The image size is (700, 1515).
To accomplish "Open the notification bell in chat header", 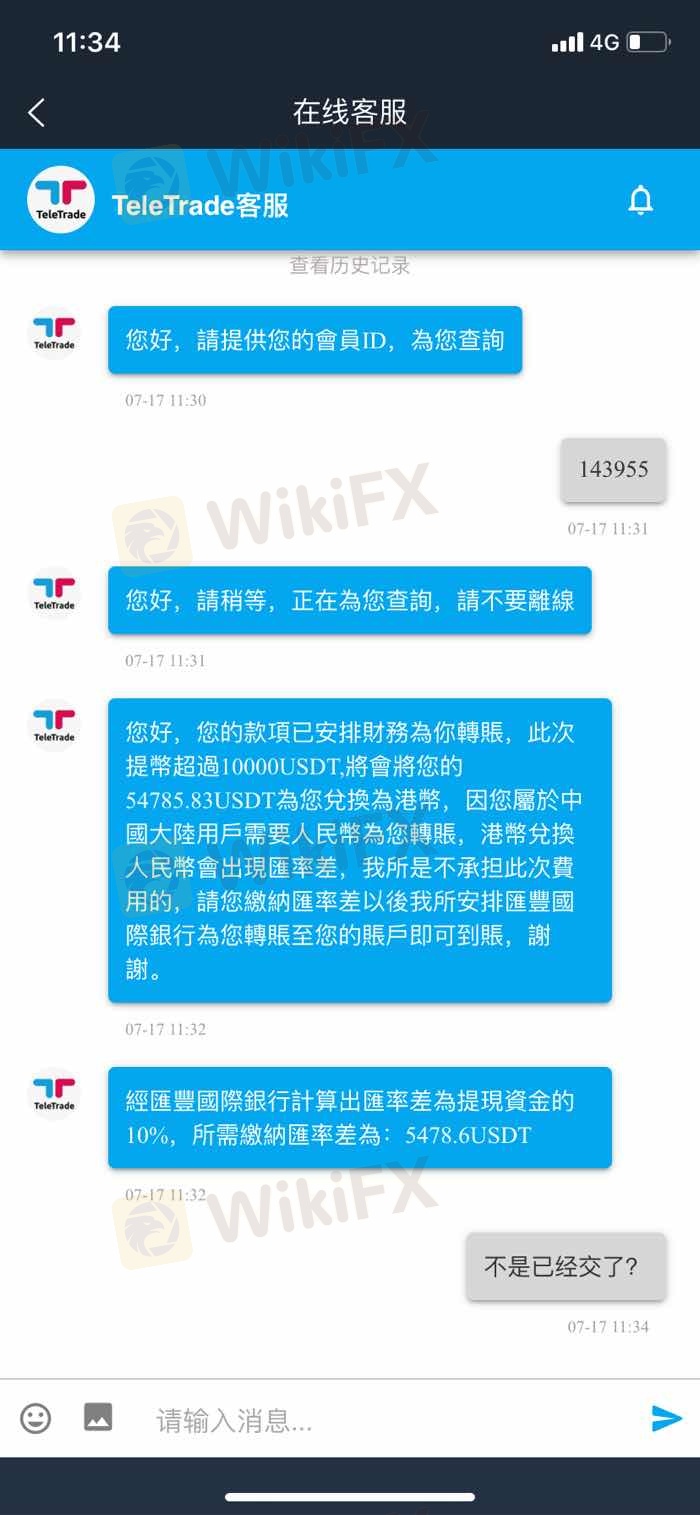I will (x=640, y=201).
